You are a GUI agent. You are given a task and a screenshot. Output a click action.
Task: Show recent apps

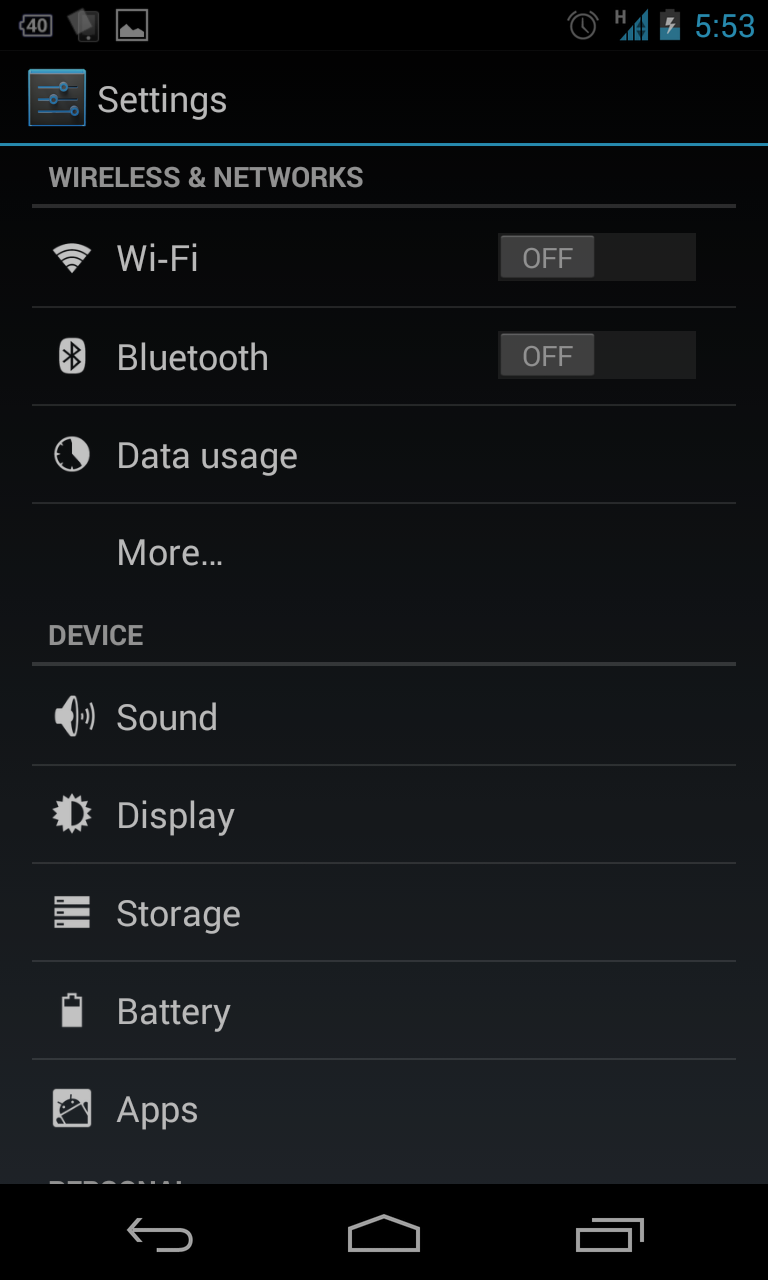[x=610, y=1235]
